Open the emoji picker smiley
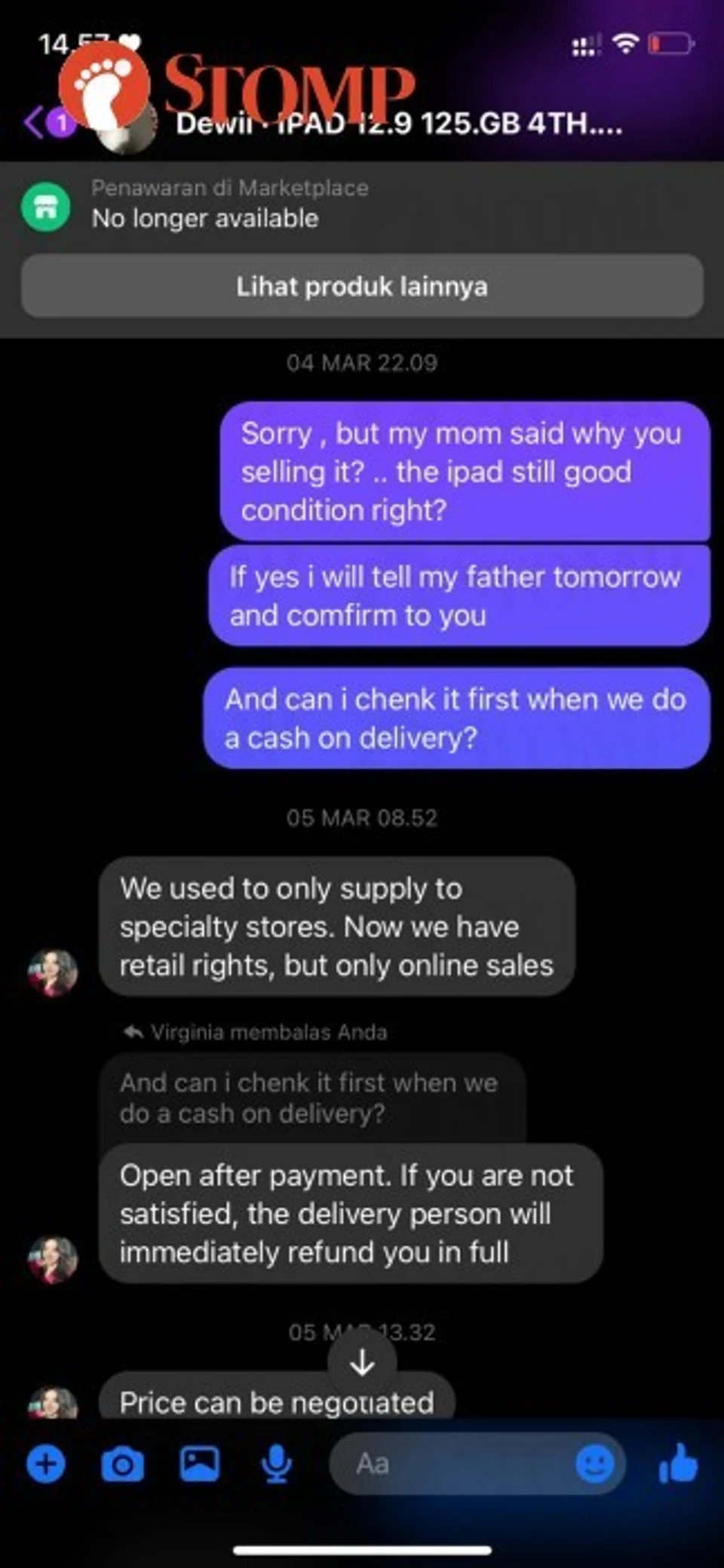Screen dimensions: 724x1568 pyautogui.click(x=594, y=1465)
